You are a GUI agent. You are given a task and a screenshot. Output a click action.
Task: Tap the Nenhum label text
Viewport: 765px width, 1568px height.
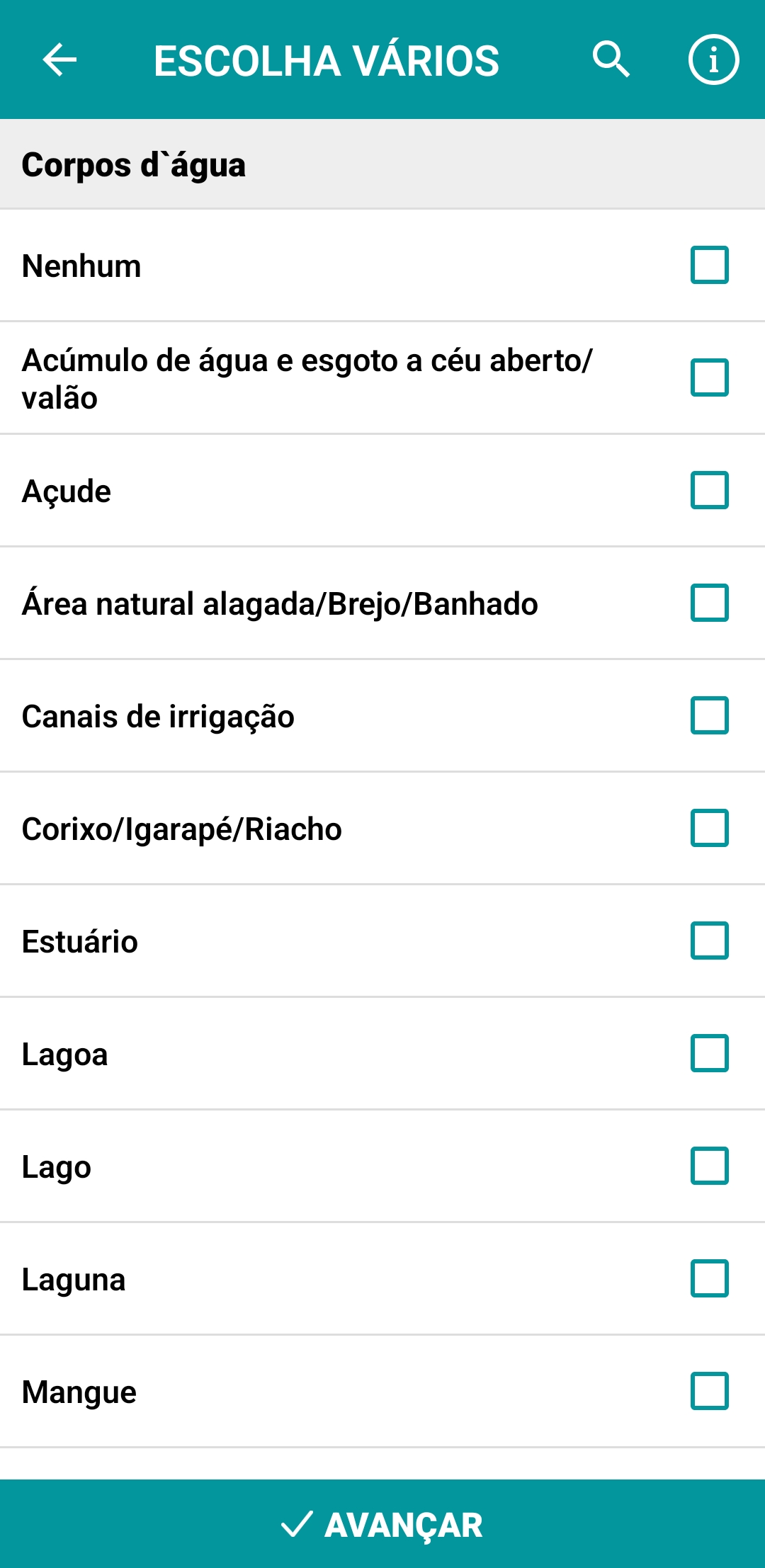click(x=81, y=266)
